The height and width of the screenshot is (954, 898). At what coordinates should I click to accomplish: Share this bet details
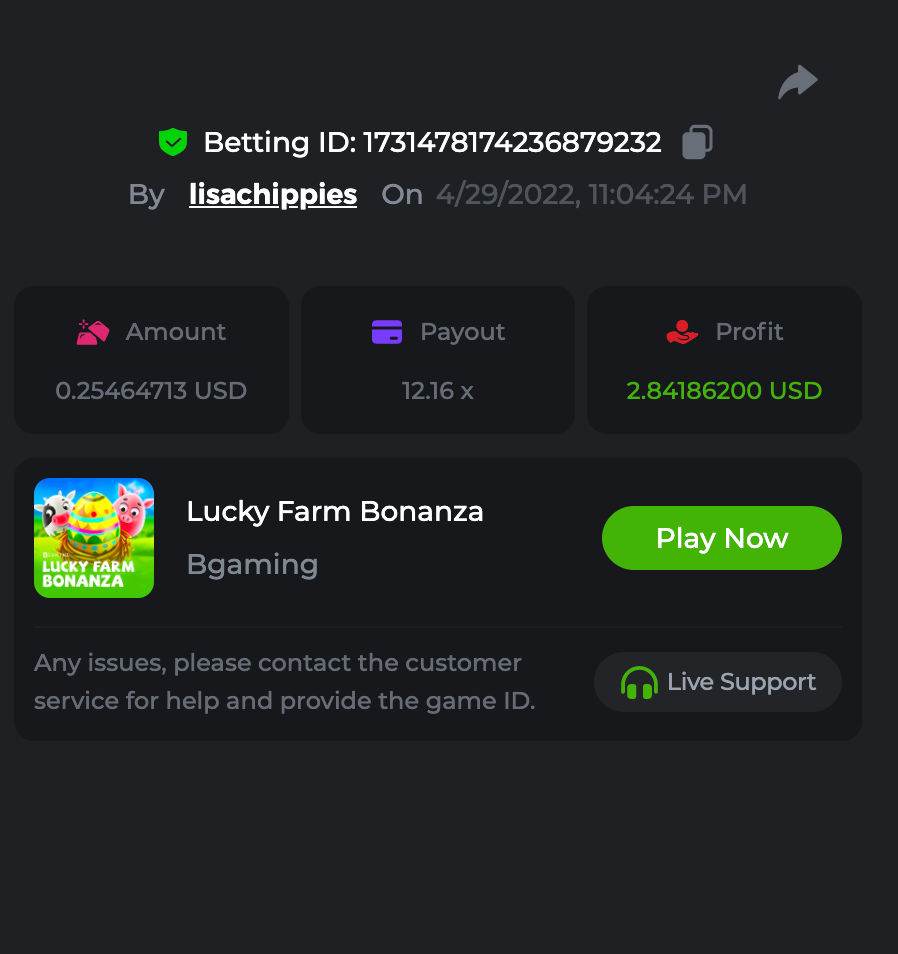point(798,82)
